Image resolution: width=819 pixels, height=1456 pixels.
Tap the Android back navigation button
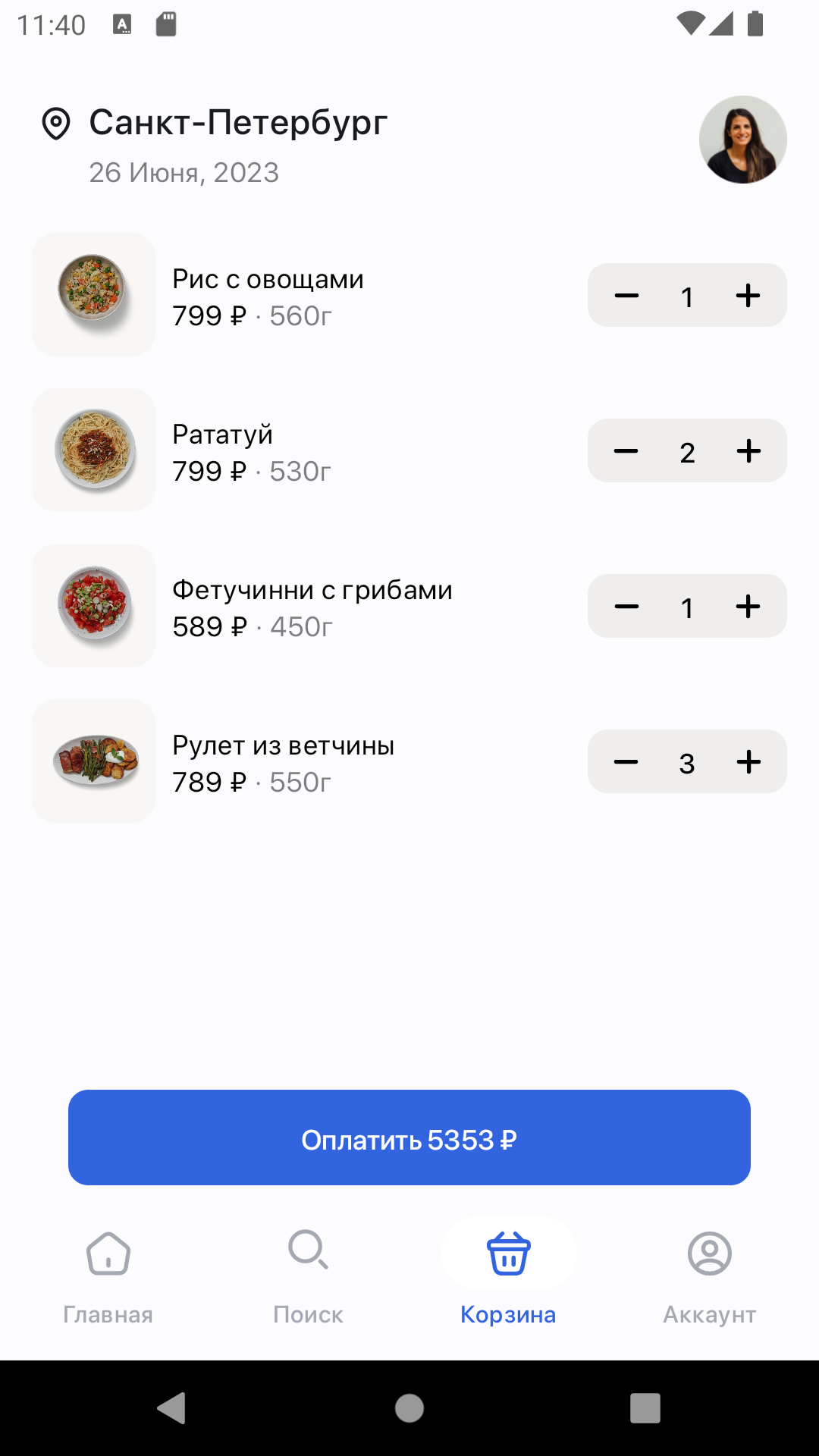pyautogui.click(x=172, y=1409)
